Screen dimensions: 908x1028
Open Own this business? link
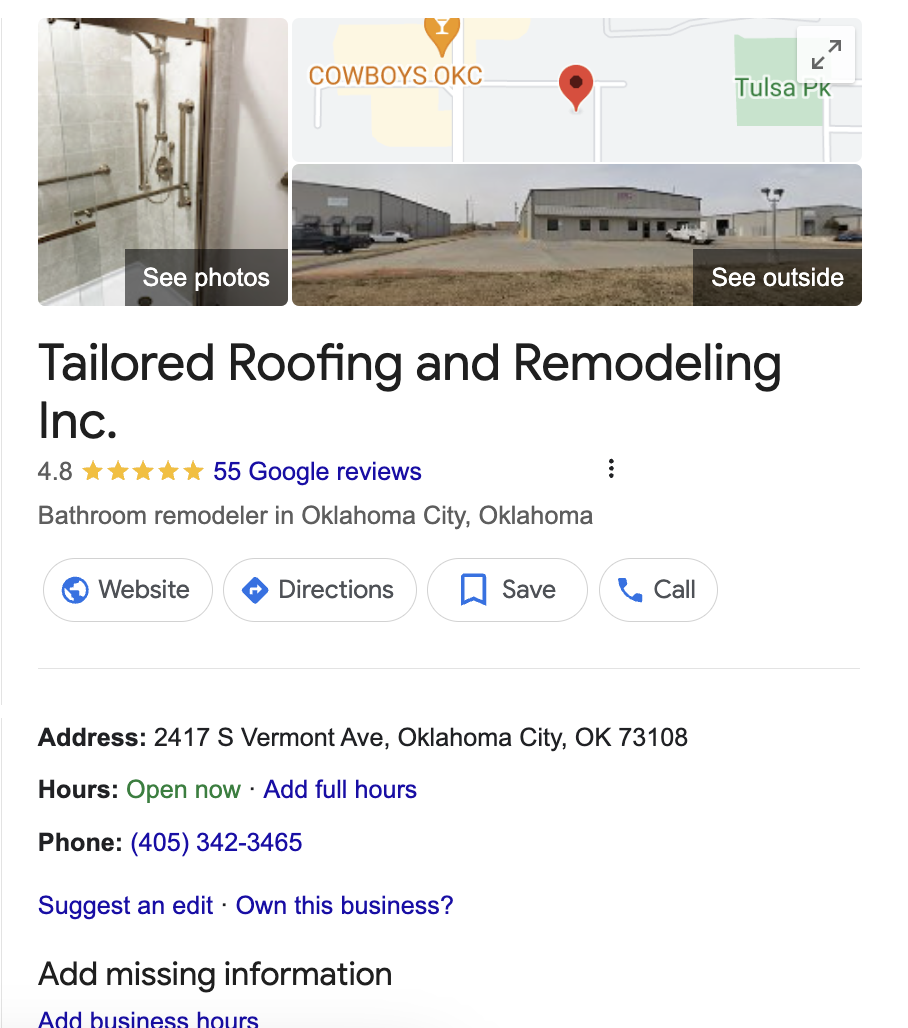tap(344, 906)
